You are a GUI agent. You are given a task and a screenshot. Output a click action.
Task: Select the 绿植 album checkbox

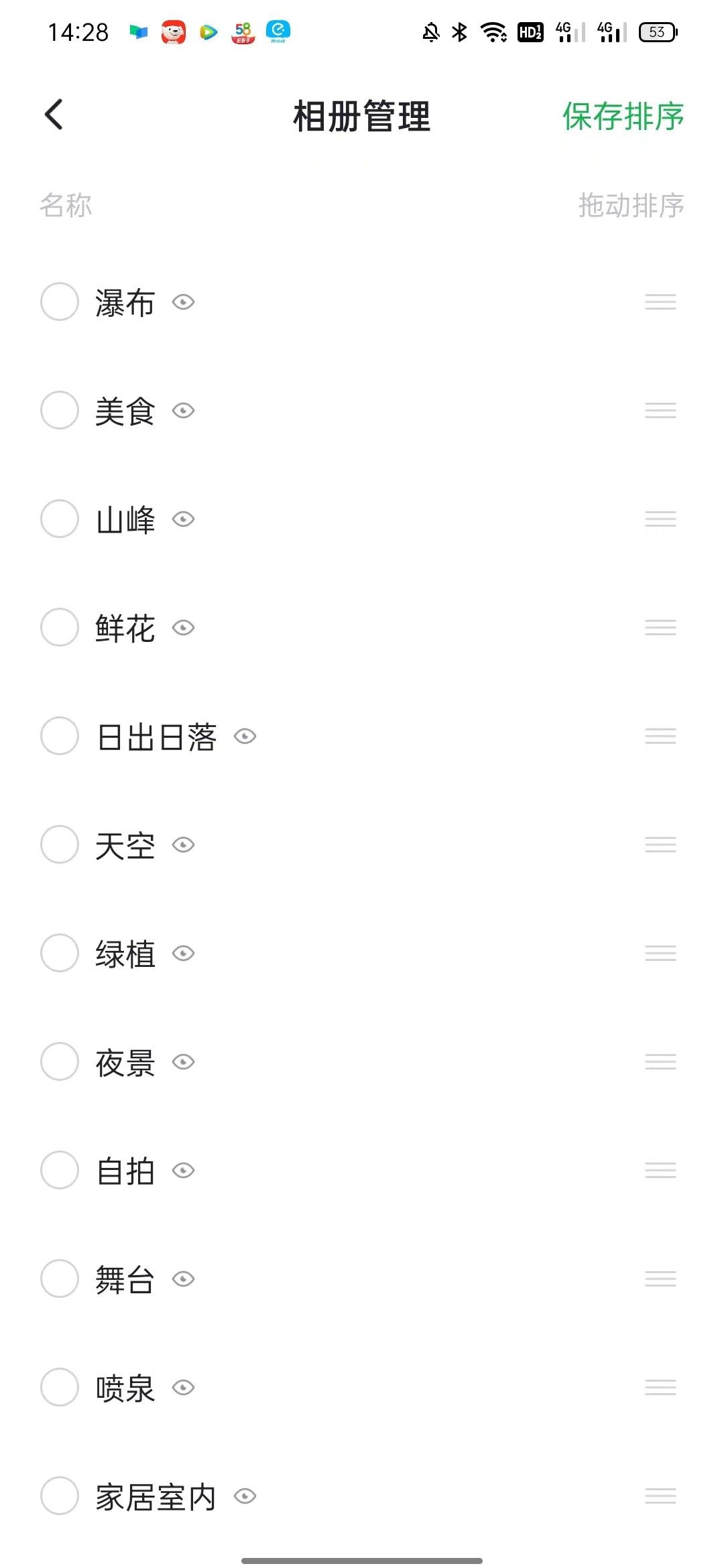60,953
